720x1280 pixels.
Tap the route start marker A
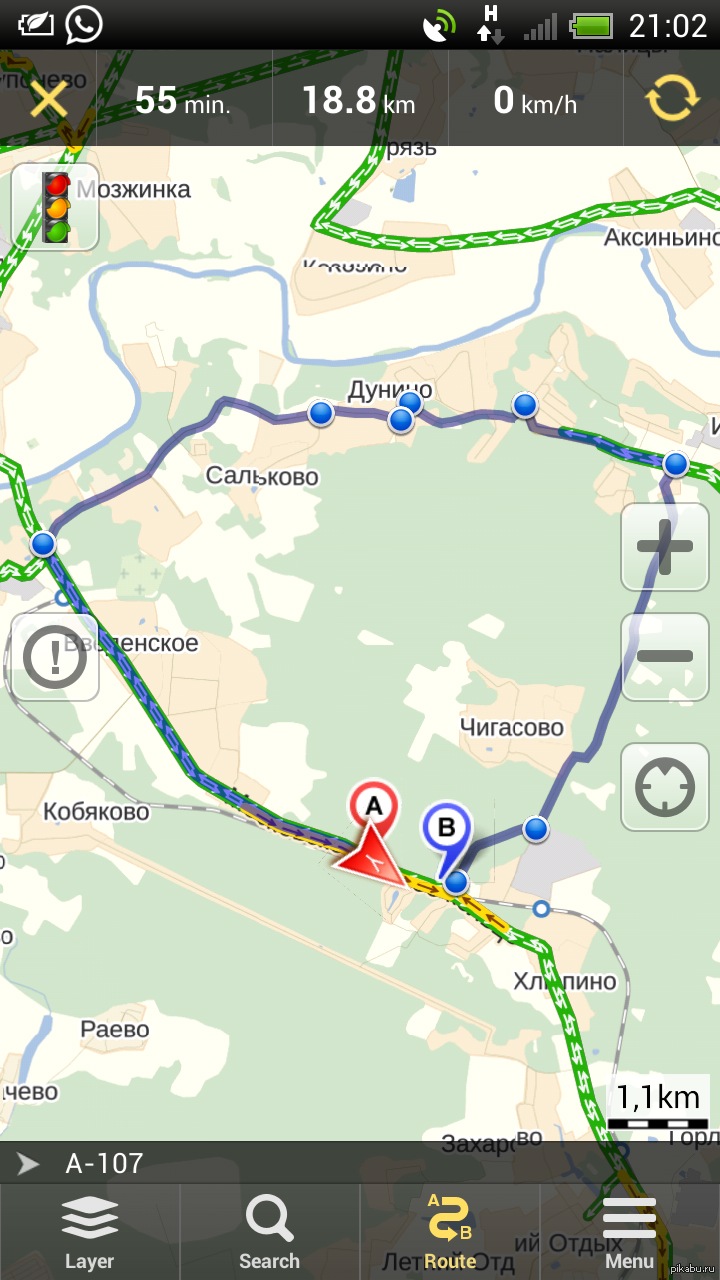(373, 806)
